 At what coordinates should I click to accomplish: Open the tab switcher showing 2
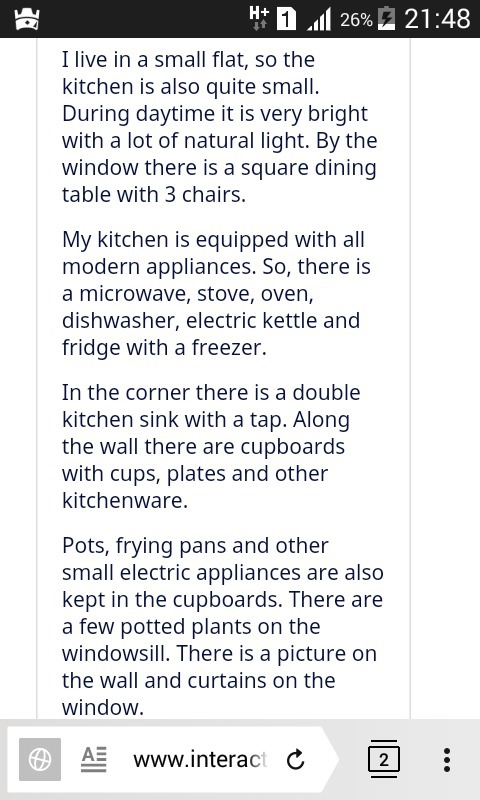click(384, 759)
